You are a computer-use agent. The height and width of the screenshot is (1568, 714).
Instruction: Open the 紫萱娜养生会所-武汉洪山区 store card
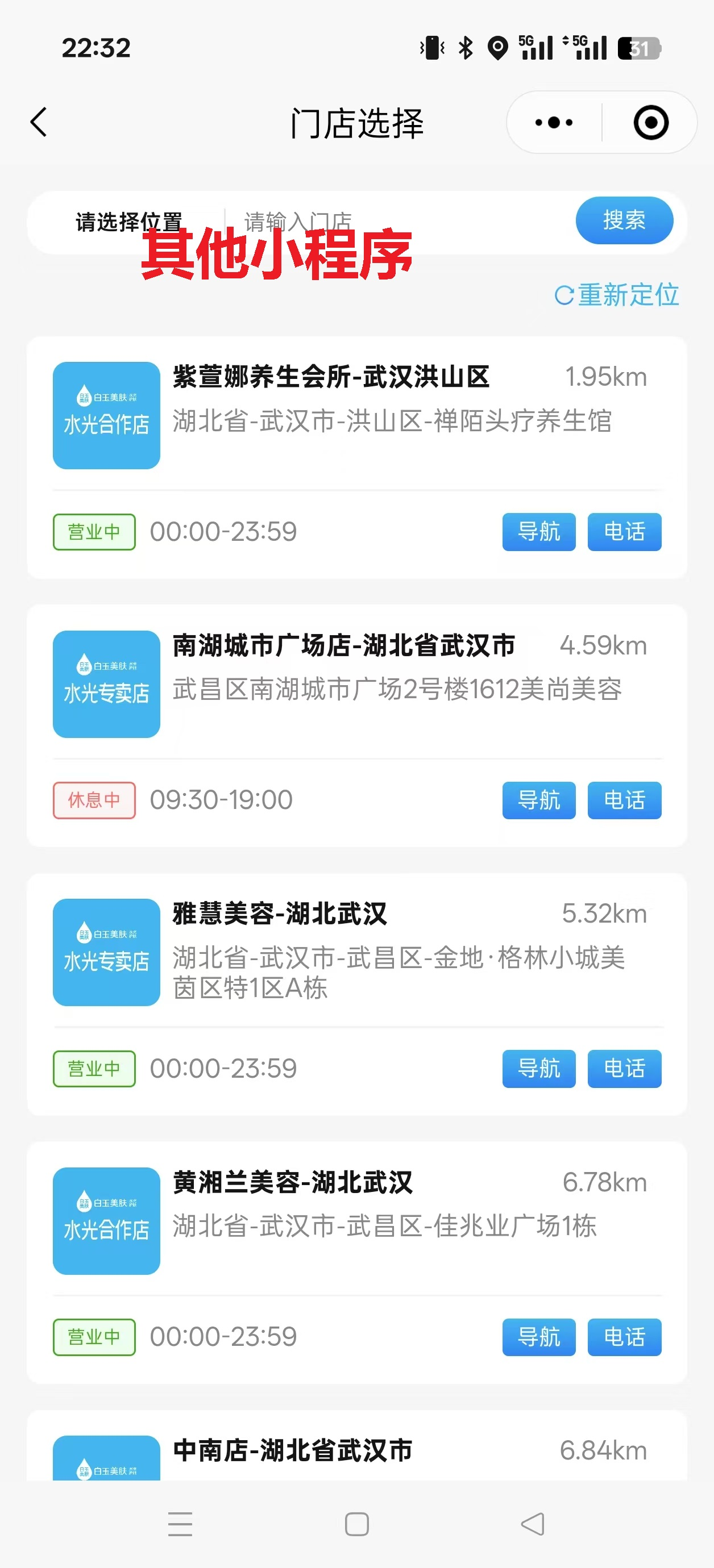[x=357, y=415]
